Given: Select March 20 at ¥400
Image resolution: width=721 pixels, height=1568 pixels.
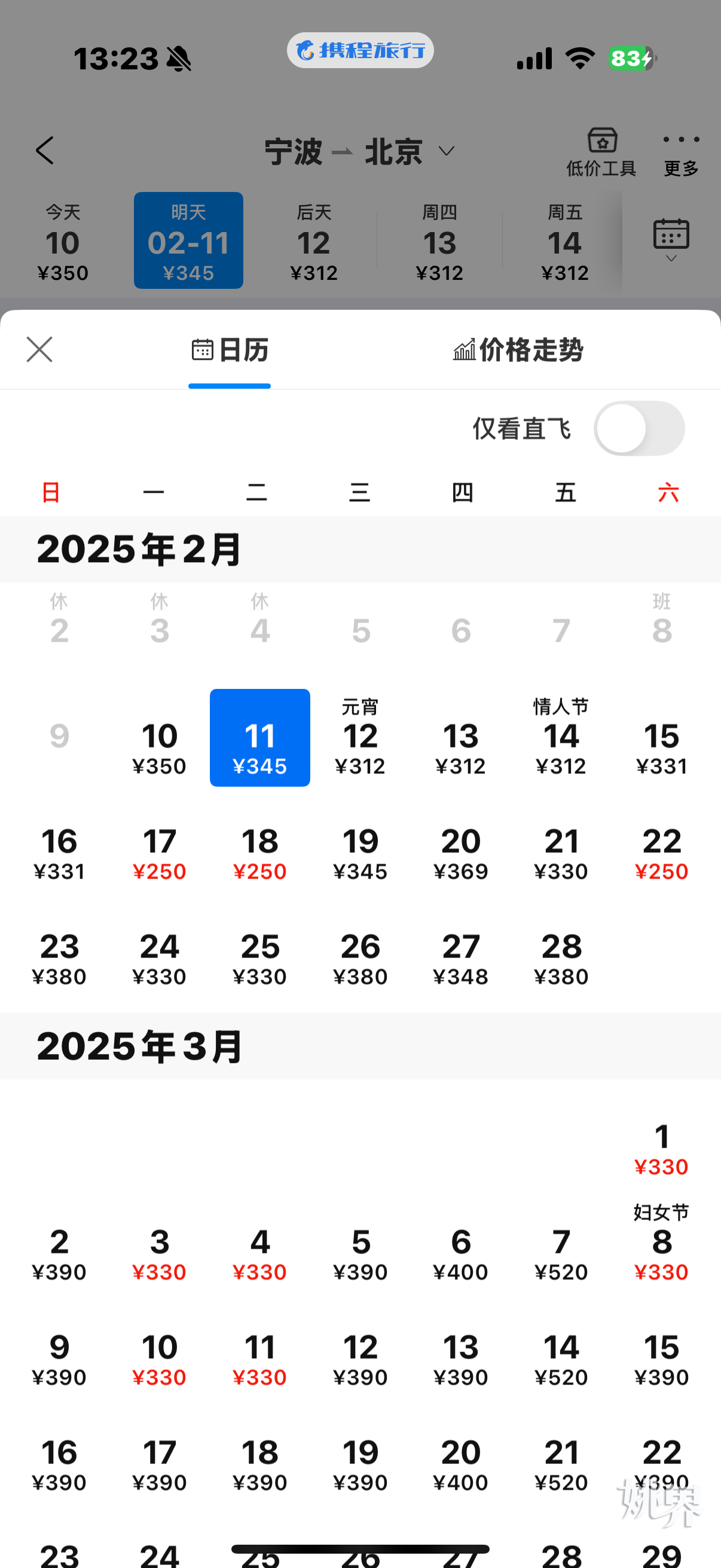Looking at the screenshot, I should [460, 1465].
